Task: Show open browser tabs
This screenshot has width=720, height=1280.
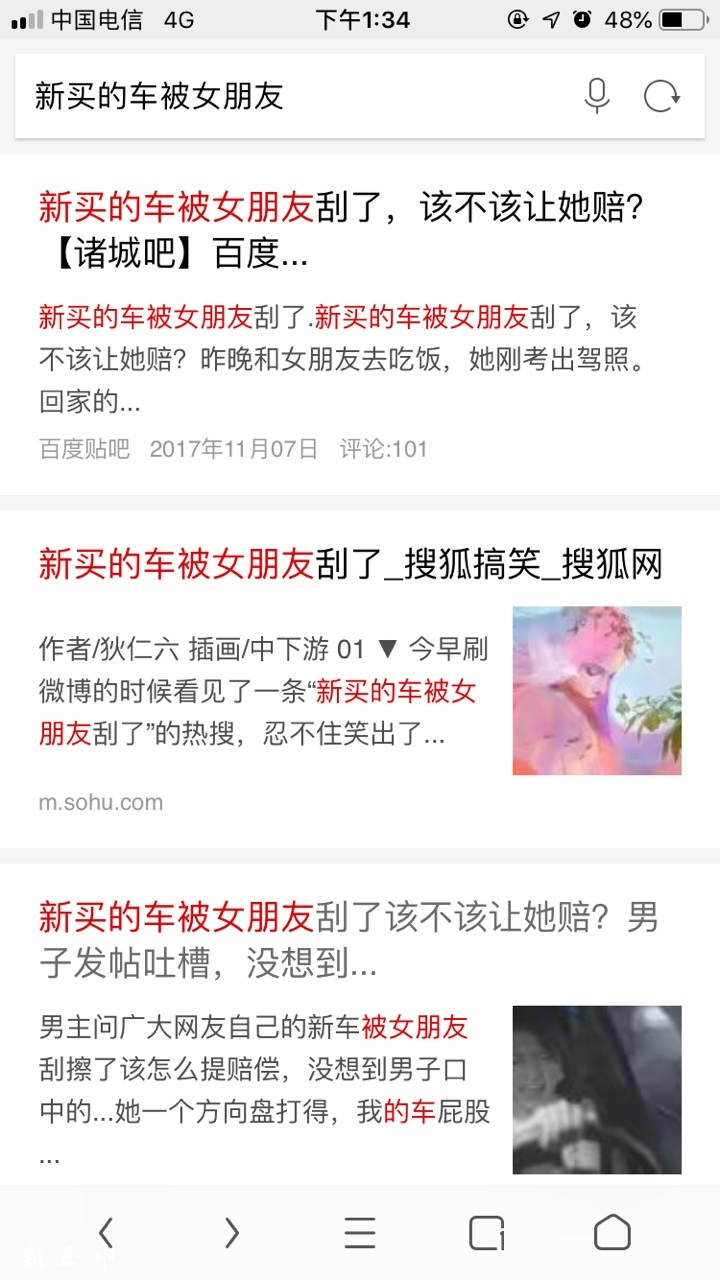Action: point(487,1233)
